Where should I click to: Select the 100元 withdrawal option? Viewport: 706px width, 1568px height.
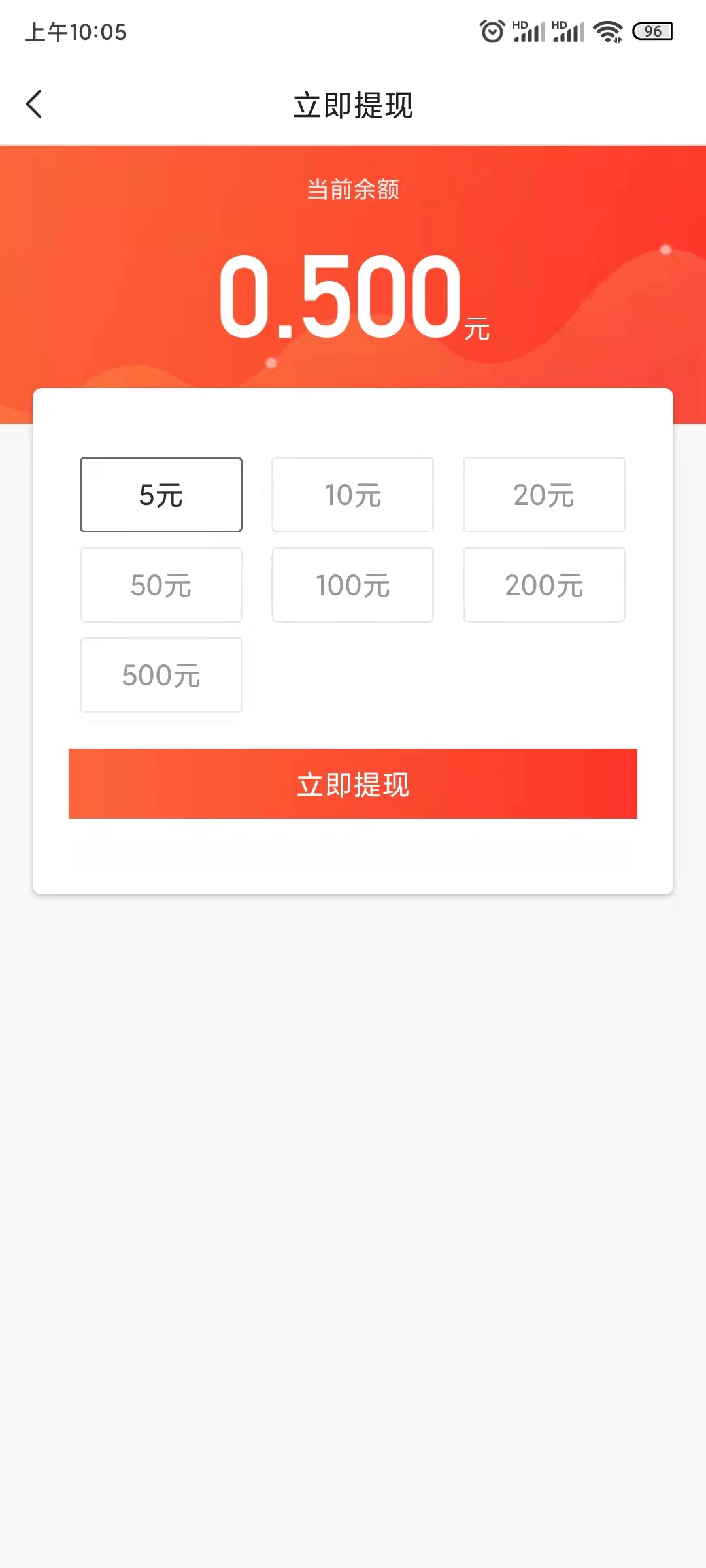352,585
